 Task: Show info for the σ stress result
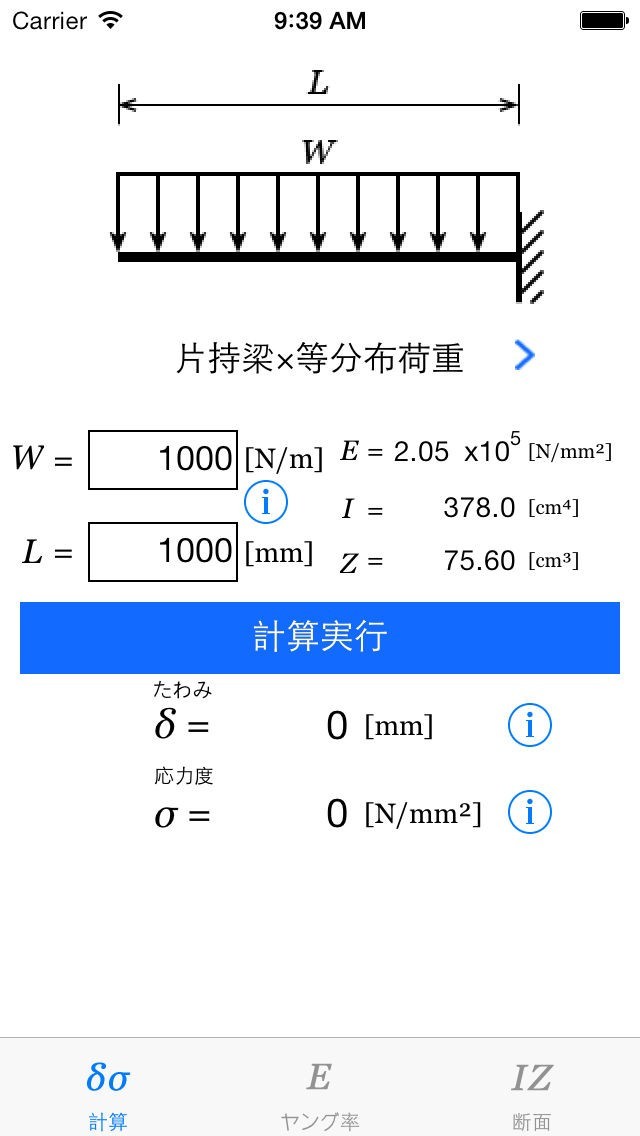529,814
